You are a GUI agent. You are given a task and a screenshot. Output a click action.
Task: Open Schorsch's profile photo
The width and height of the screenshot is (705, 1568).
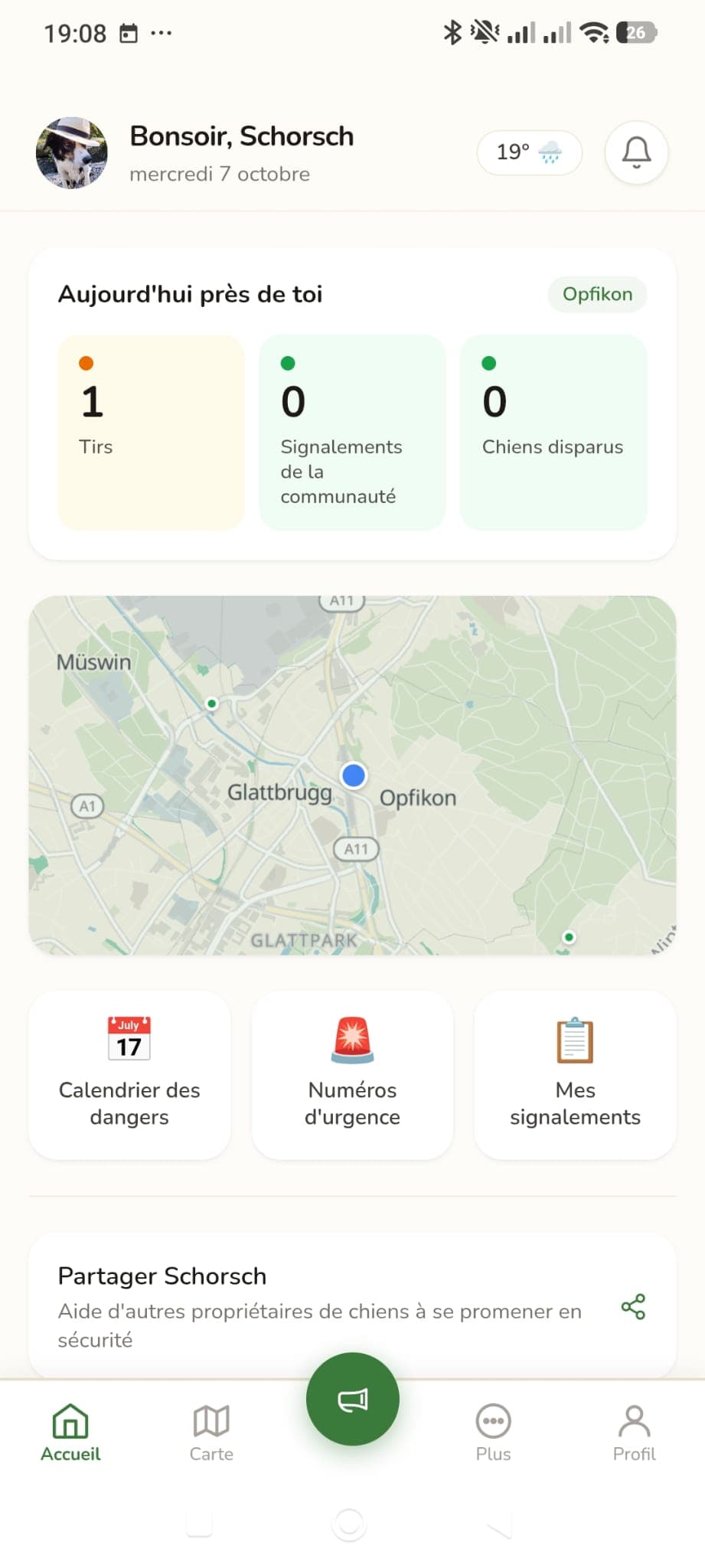tap(72, 152)
